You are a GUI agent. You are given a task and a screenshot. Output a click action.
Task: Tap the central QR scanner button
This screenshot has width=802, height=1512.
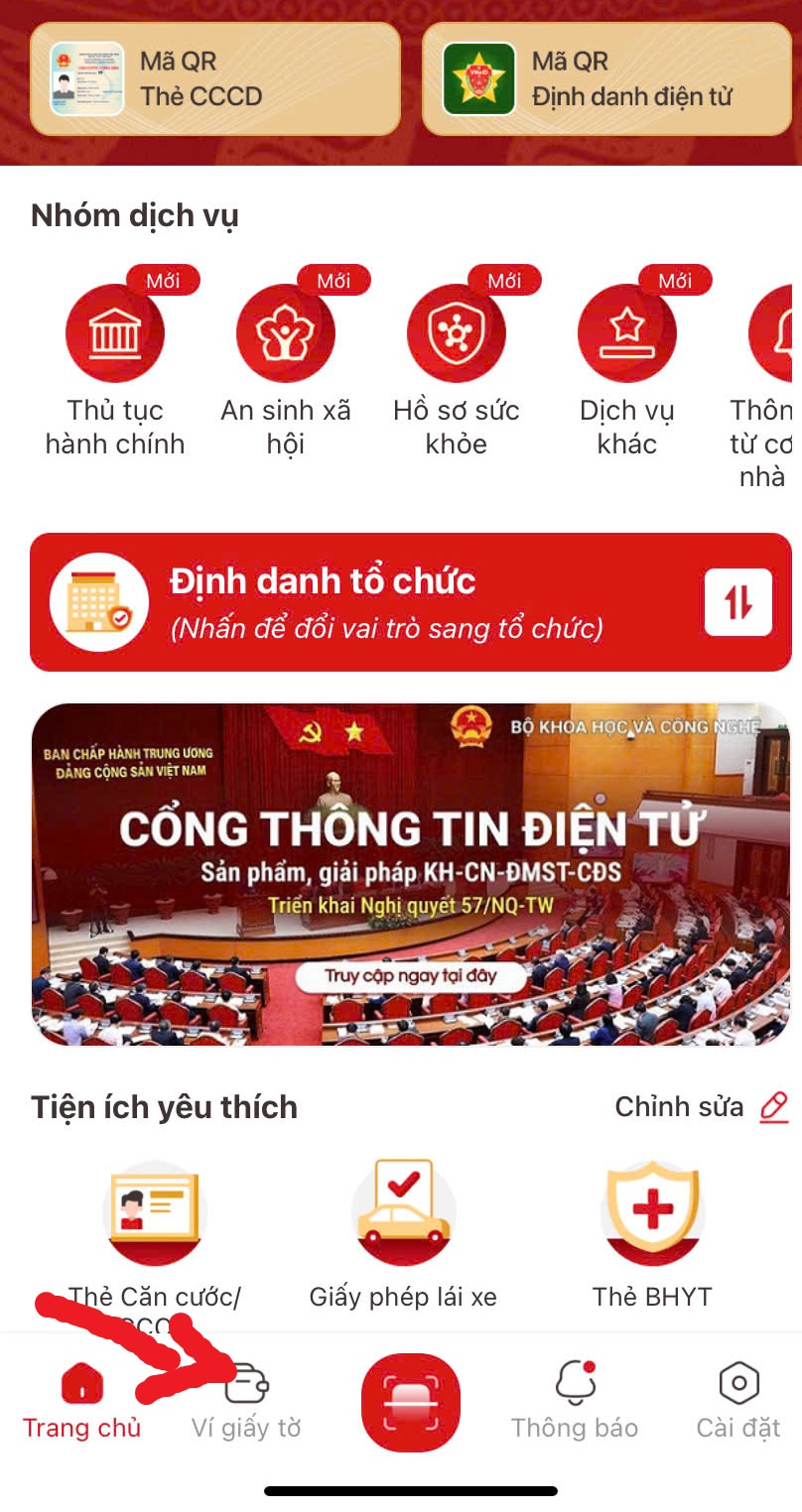pyautogui.click(x=411, y=1401)
